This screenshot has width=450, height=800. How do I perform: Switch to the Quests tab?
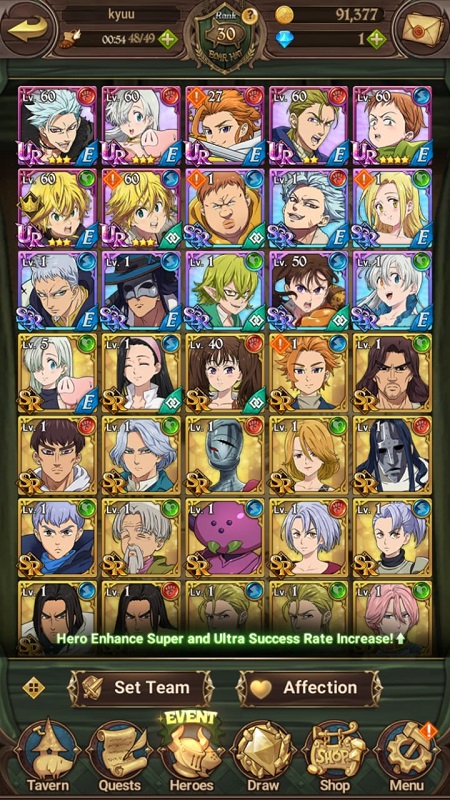[x=119, y=757]
